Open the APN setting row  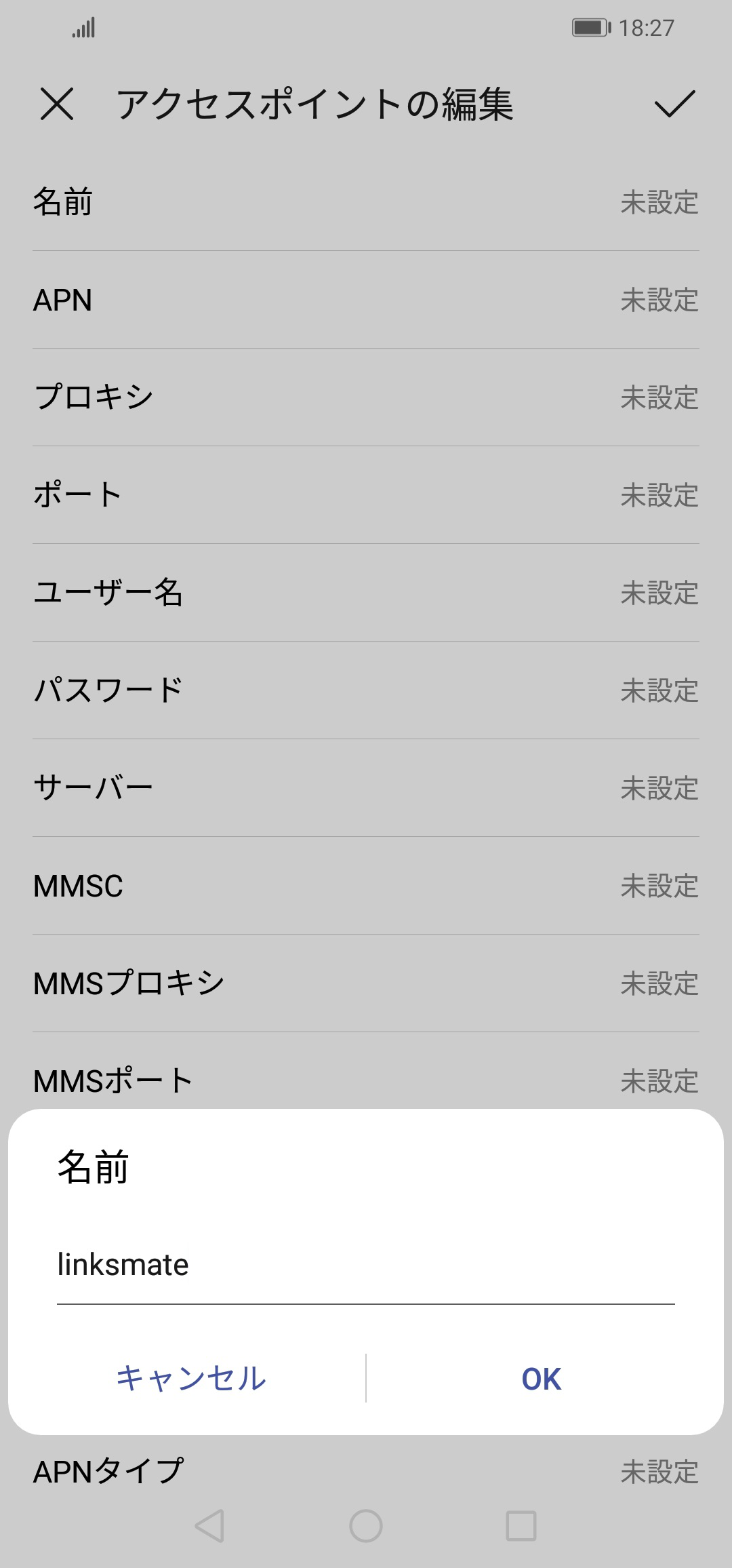point(366,300)
